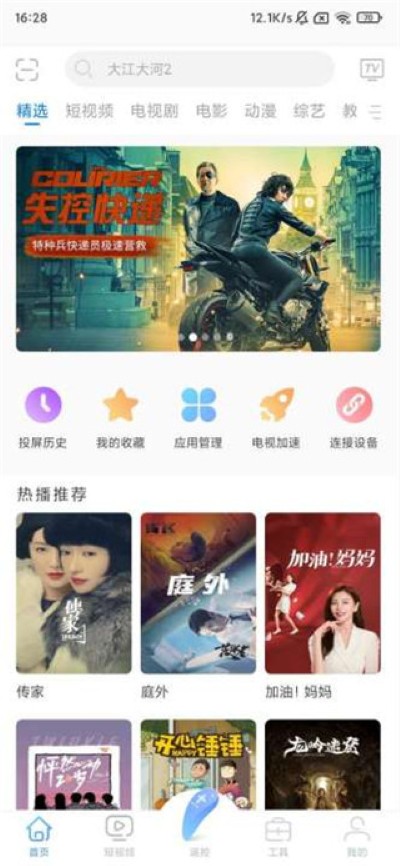400x866 pixels.
Task: Tap 连接设备
Action: point(354,418)
